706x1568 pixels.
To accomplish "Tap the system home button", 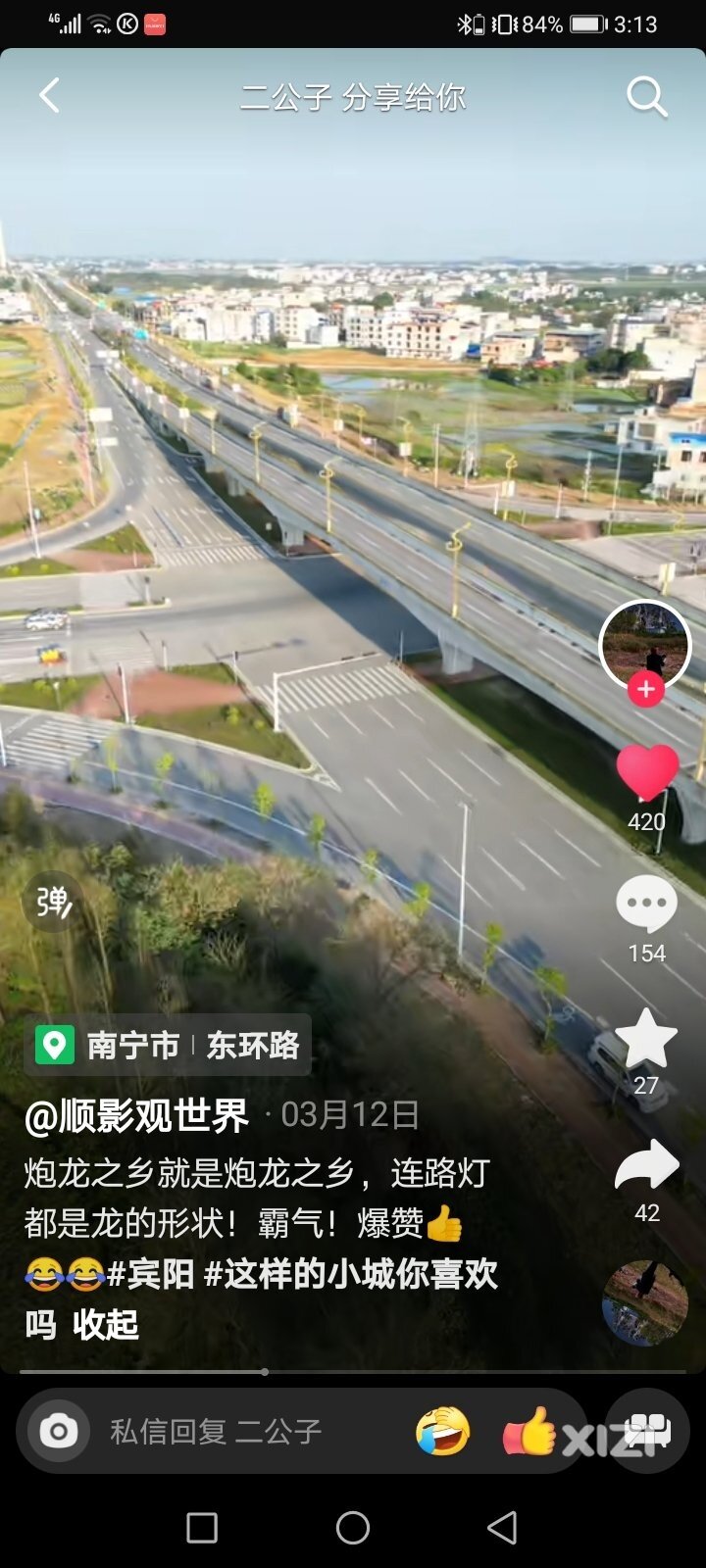I will 353,1527.
